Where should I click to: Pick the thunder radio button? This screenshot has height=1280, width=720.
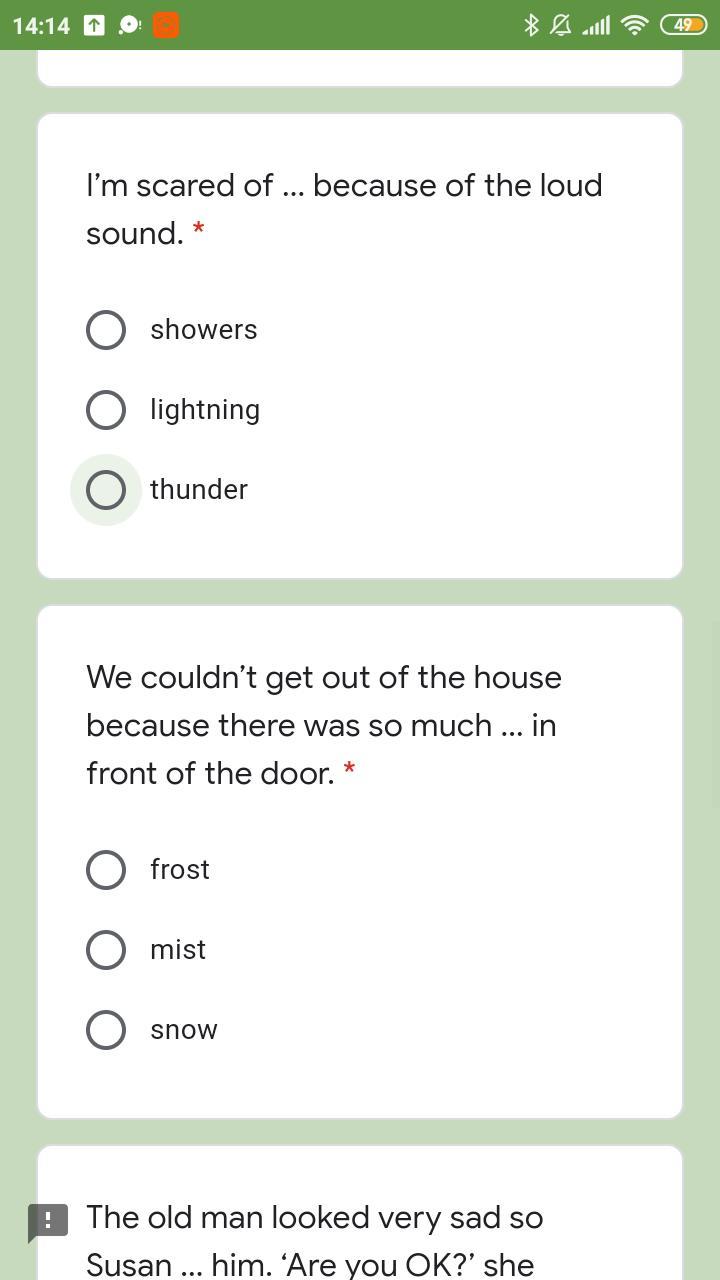click(x=106, y=490)
